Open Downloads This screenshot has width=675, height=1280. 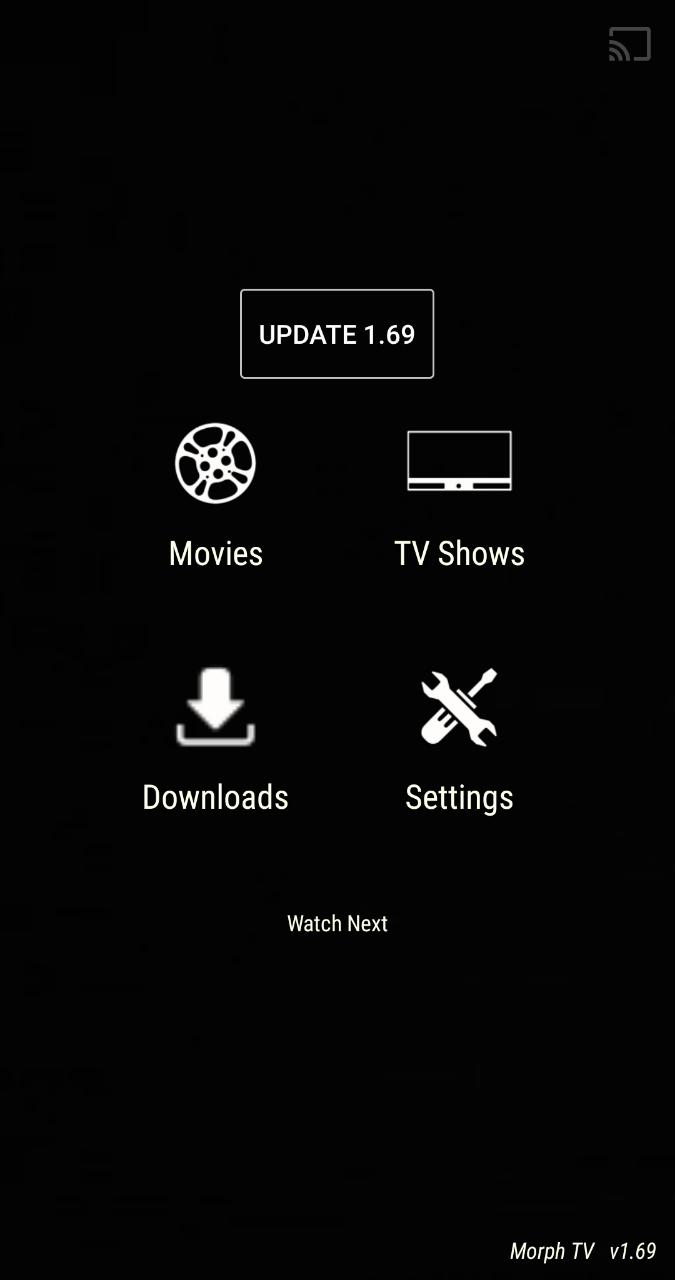pos(216,738)
